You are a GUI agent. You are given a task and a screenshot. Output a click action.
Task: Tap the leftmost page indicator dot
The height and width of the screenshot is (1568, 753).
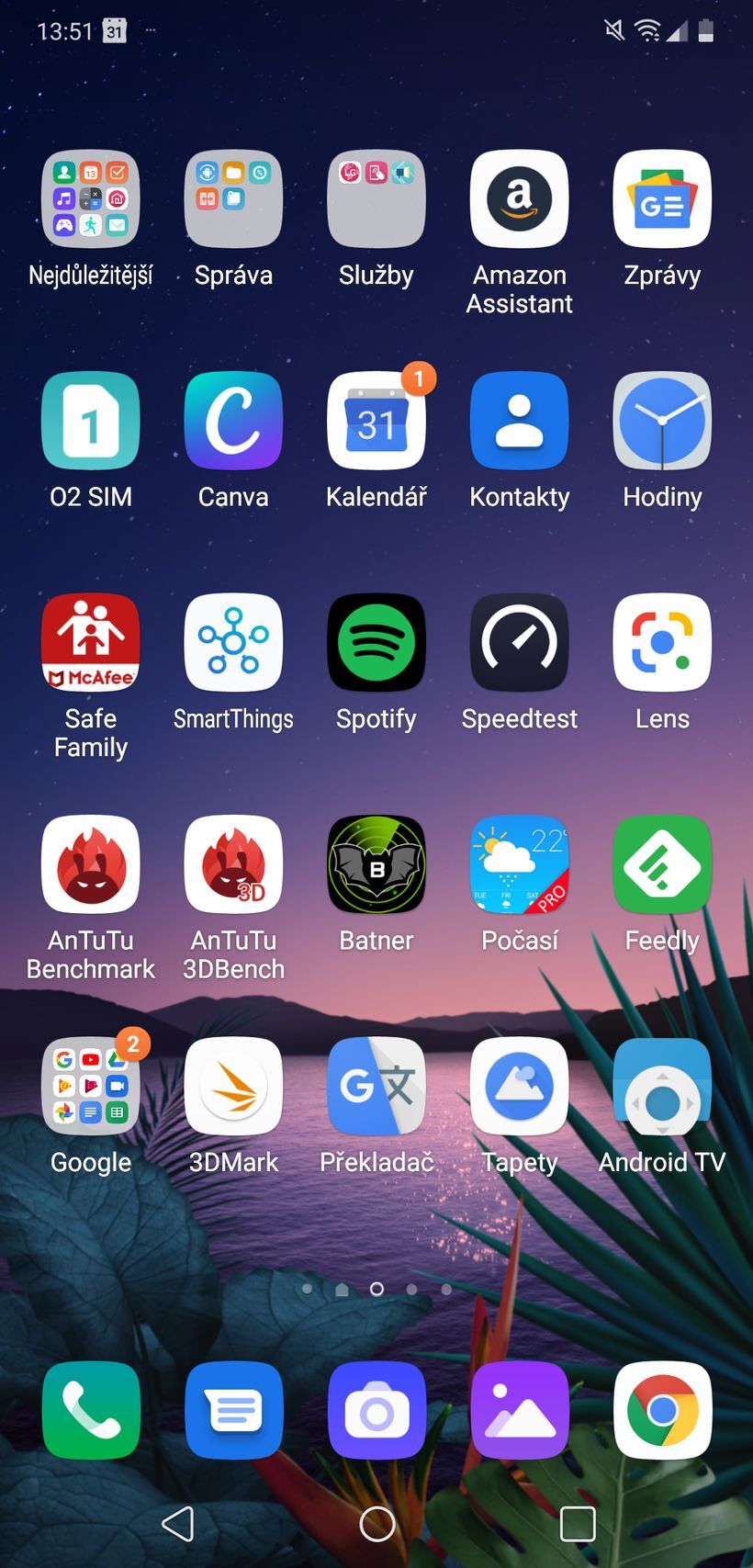[307, 1289]
